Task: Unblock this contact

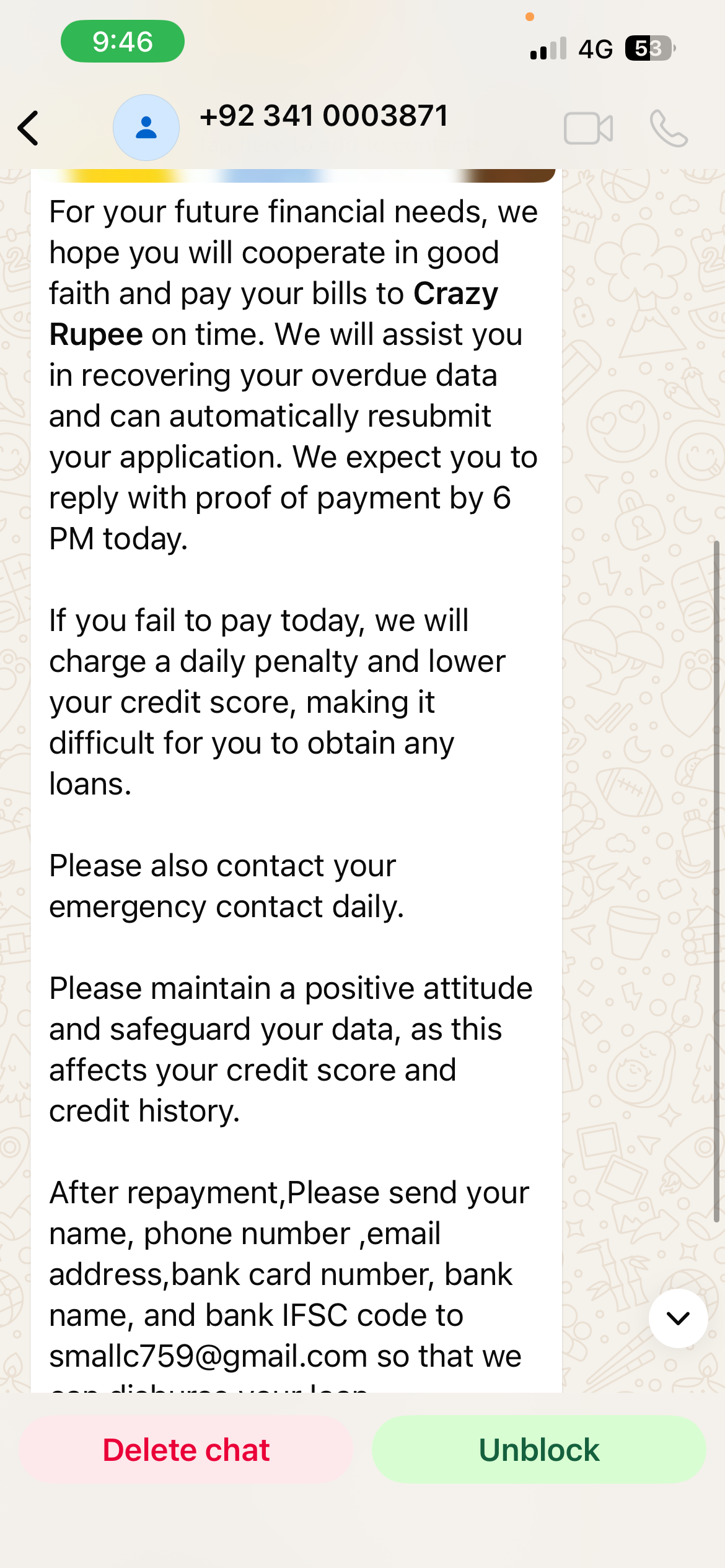Action: click(538, 1450)
